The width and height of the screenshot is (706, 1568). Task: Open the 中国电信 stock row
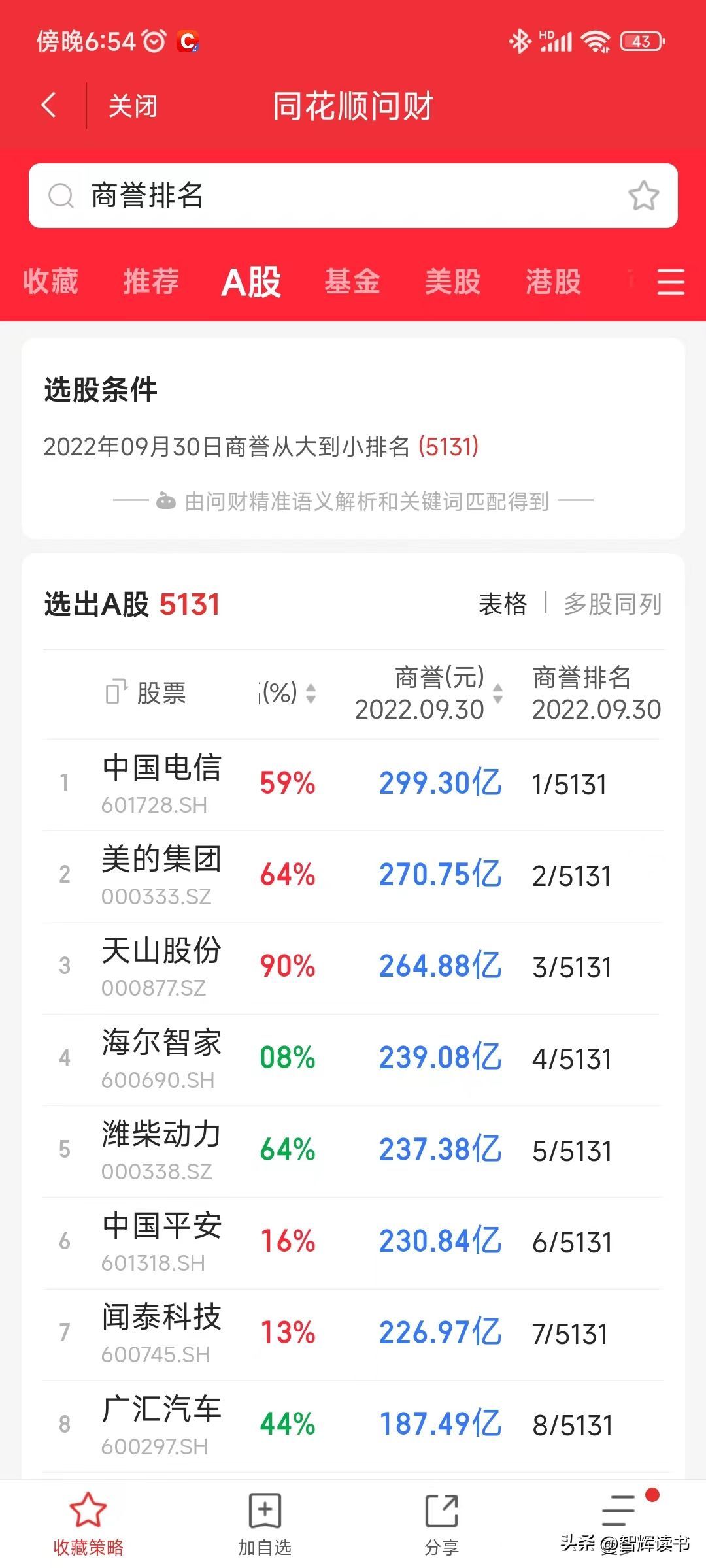coord(161,783)
